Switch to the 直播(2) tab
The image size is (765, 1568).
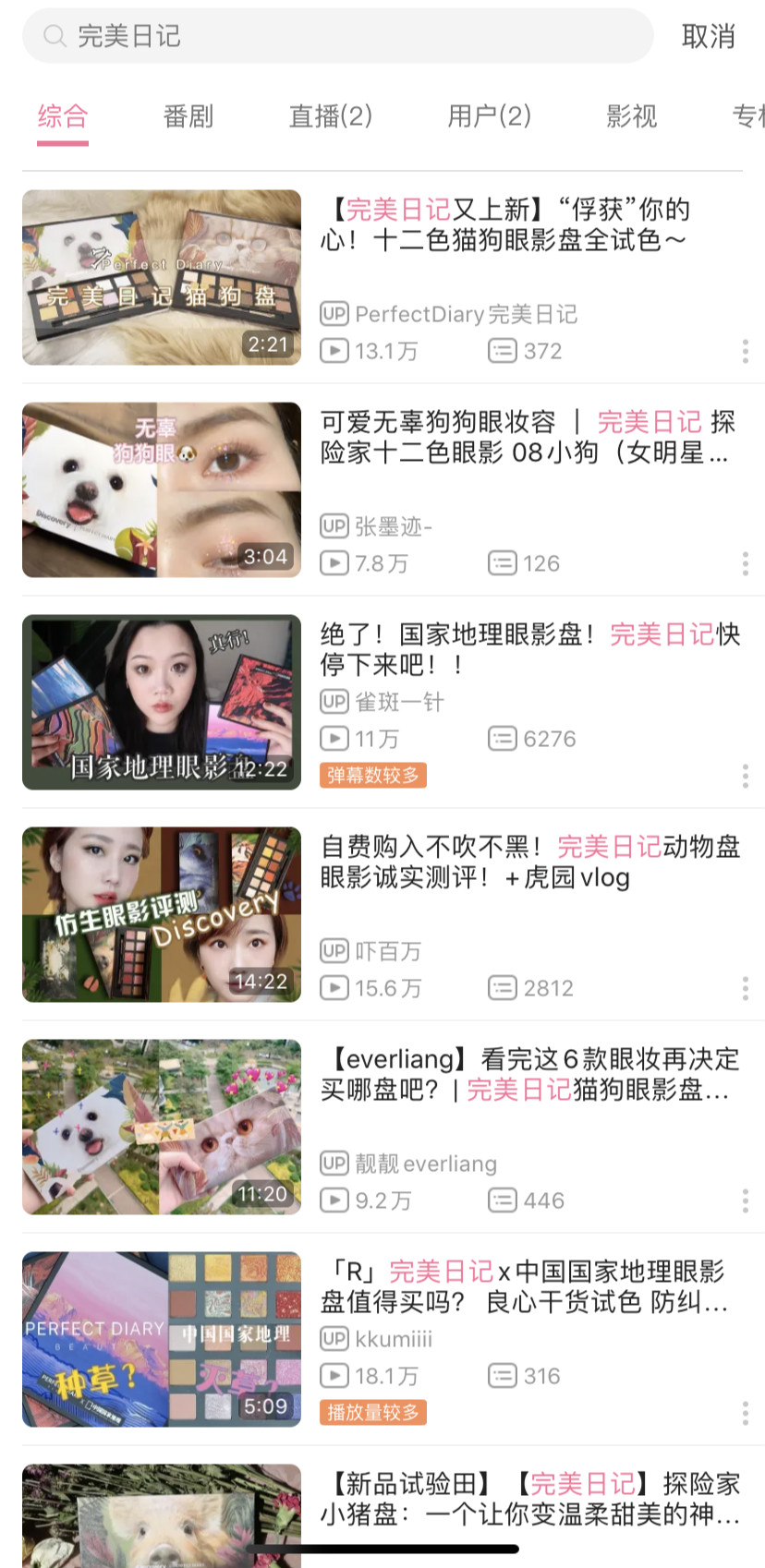pos(331,116)
